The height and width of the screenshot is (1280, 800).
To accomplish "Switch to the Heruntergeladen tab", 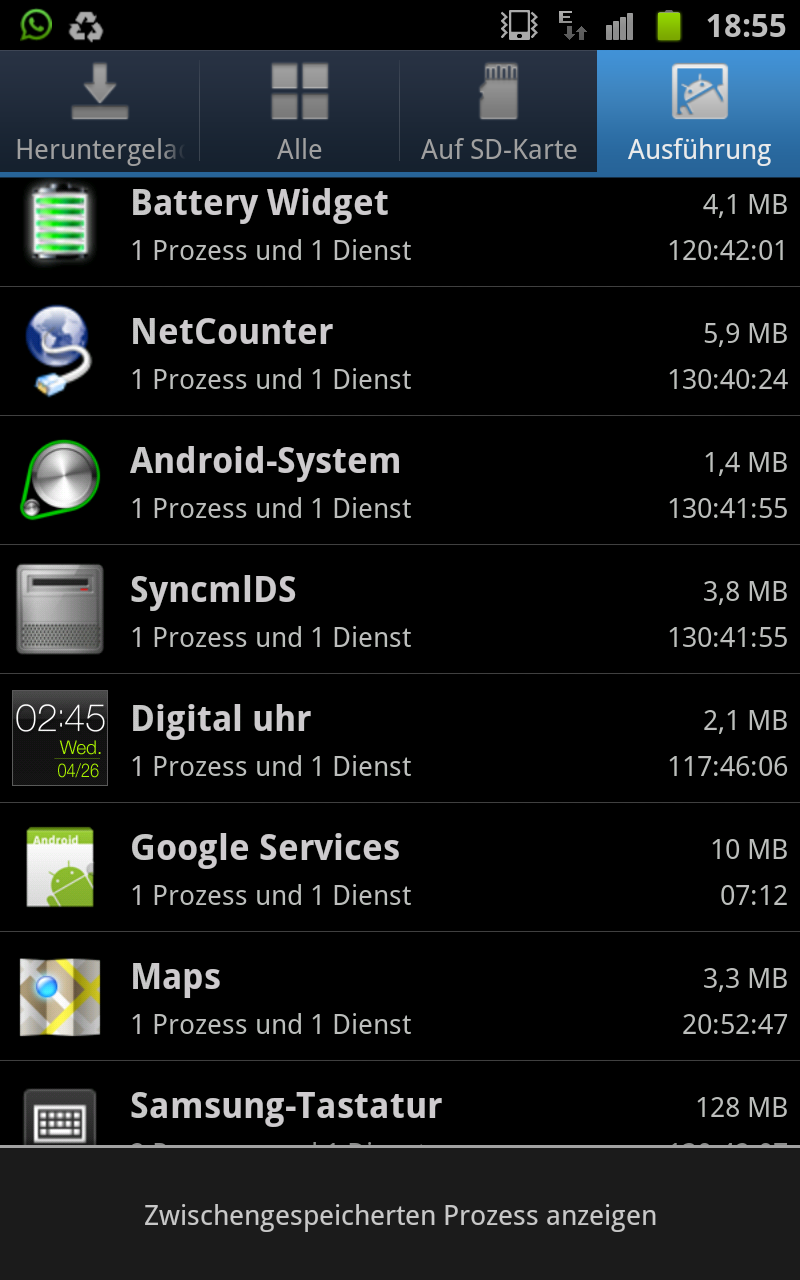I will [100, 112].
